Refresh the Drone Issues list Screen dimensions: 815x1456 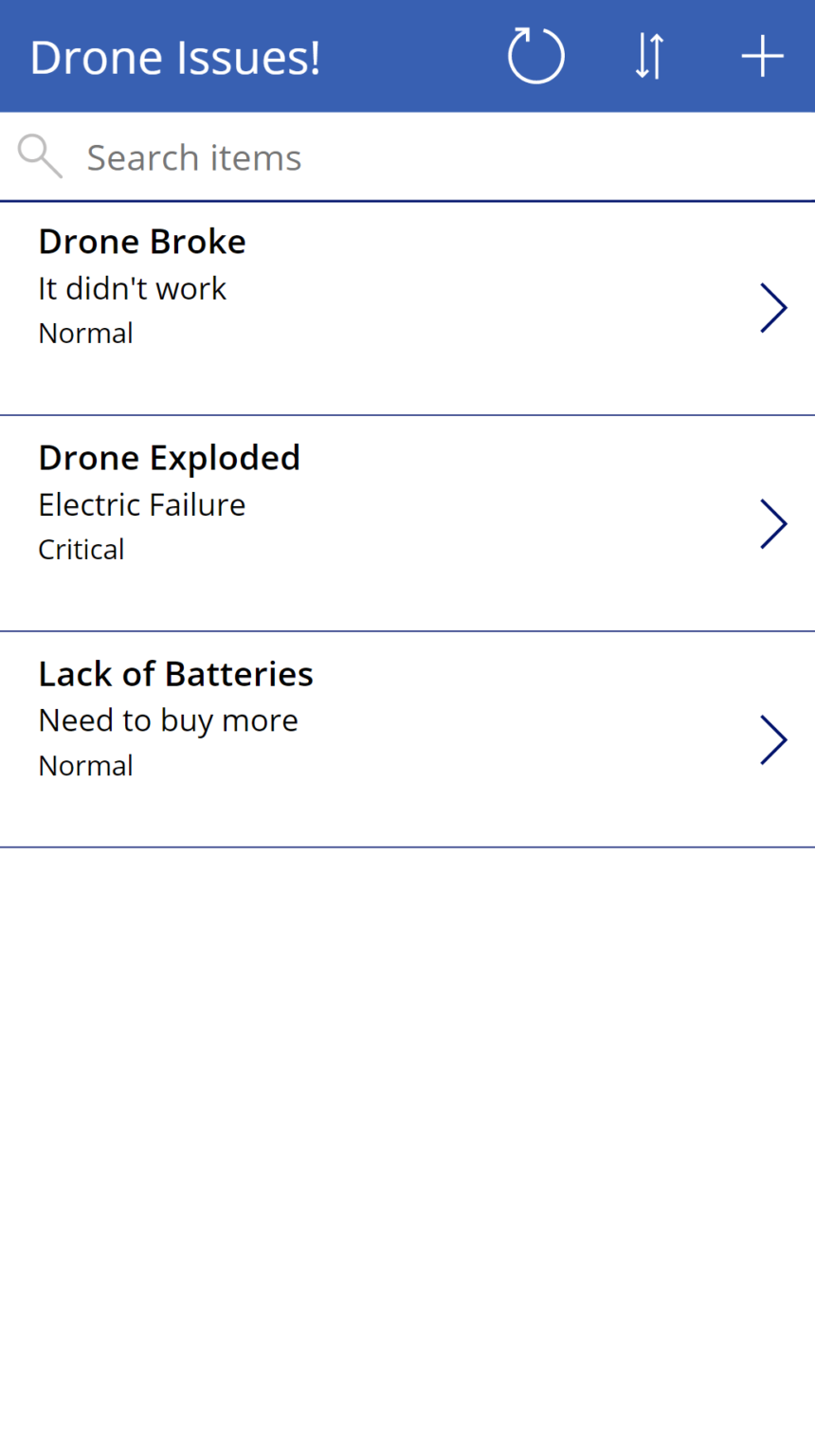[x=535, y=55]
